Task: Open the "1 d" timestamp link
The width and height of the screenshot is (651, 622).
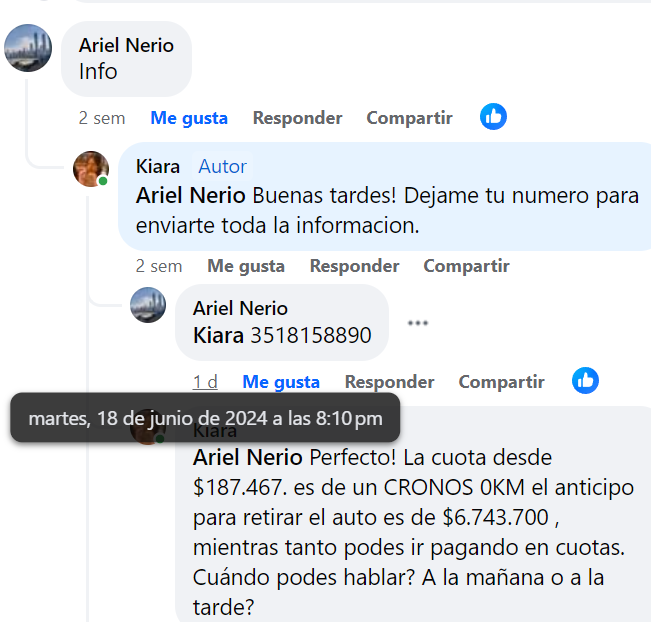Action: [x=205, y=382]
